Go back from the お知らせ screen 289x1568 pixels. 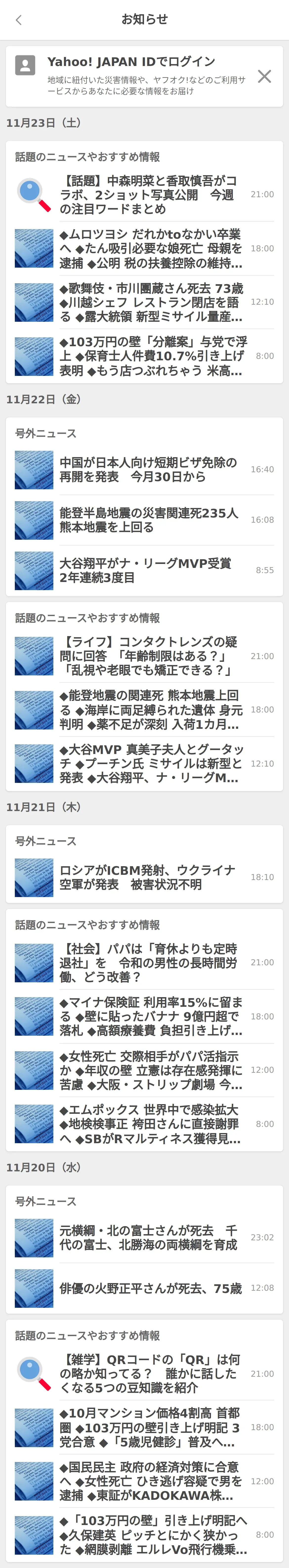tap(19, 20)
